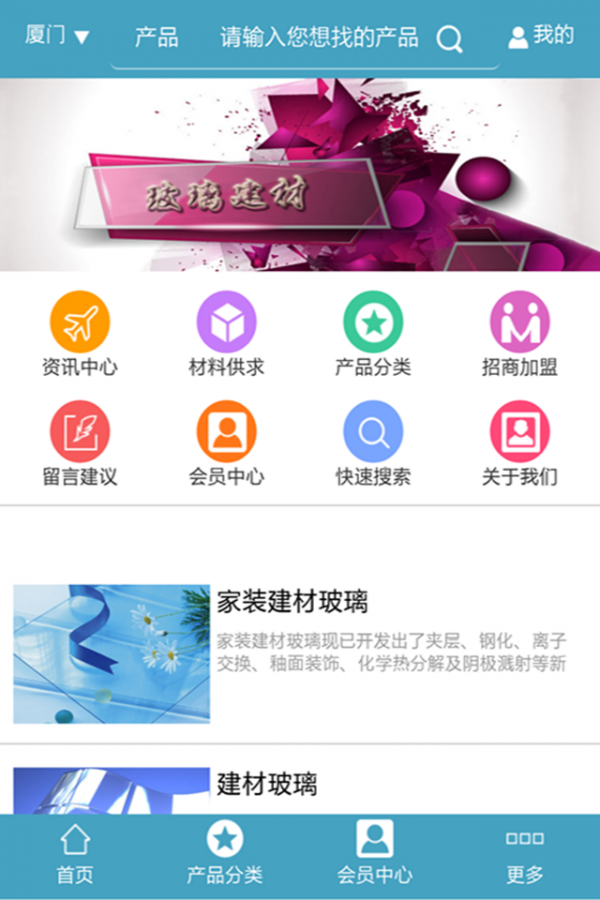The width and height of the screenshot is (600, 900).
Task: Switch to the 产品分类 bottom tab
Action: [x=225, y=856]
